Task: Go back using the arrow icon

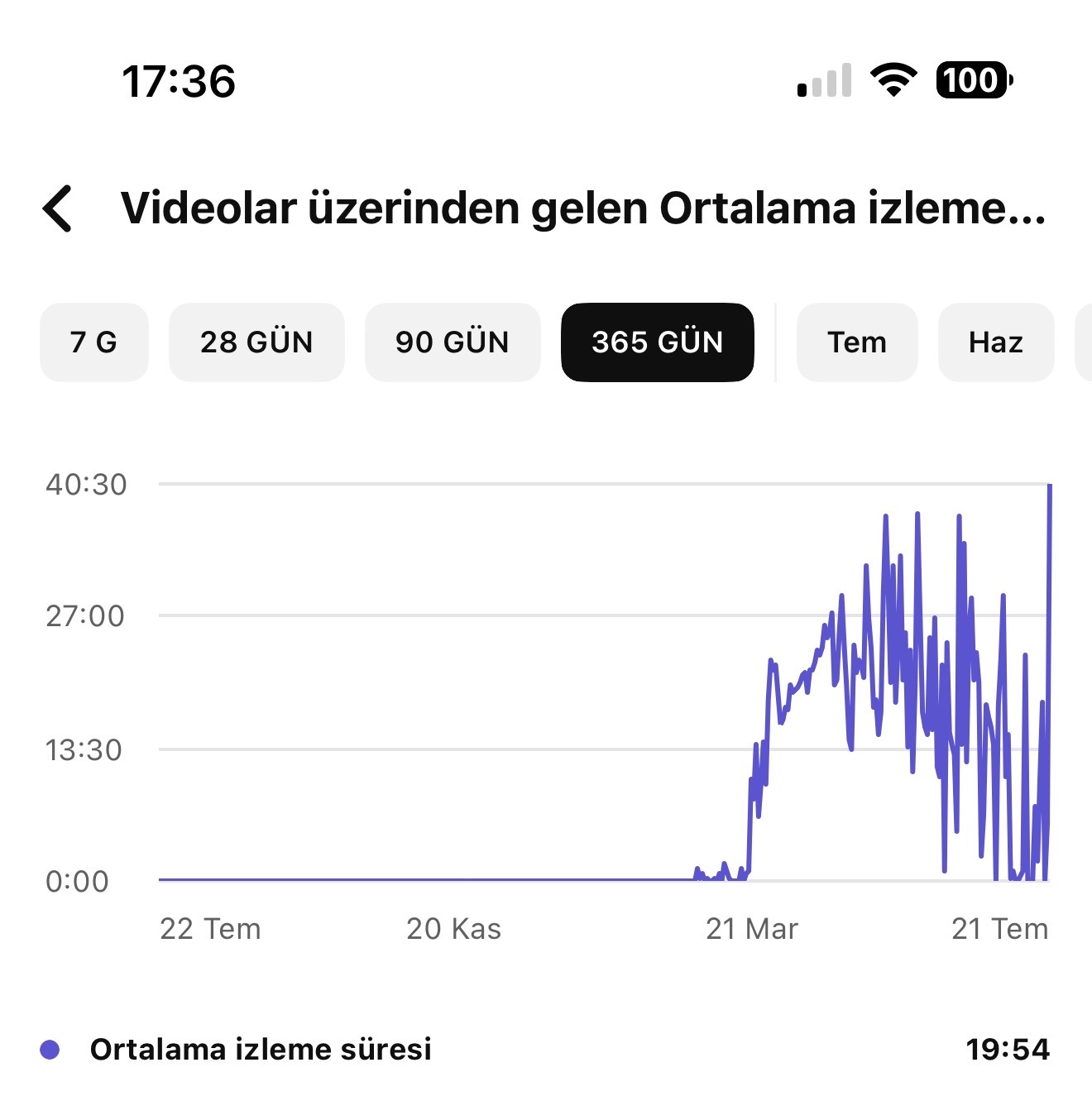Action: 57,208
